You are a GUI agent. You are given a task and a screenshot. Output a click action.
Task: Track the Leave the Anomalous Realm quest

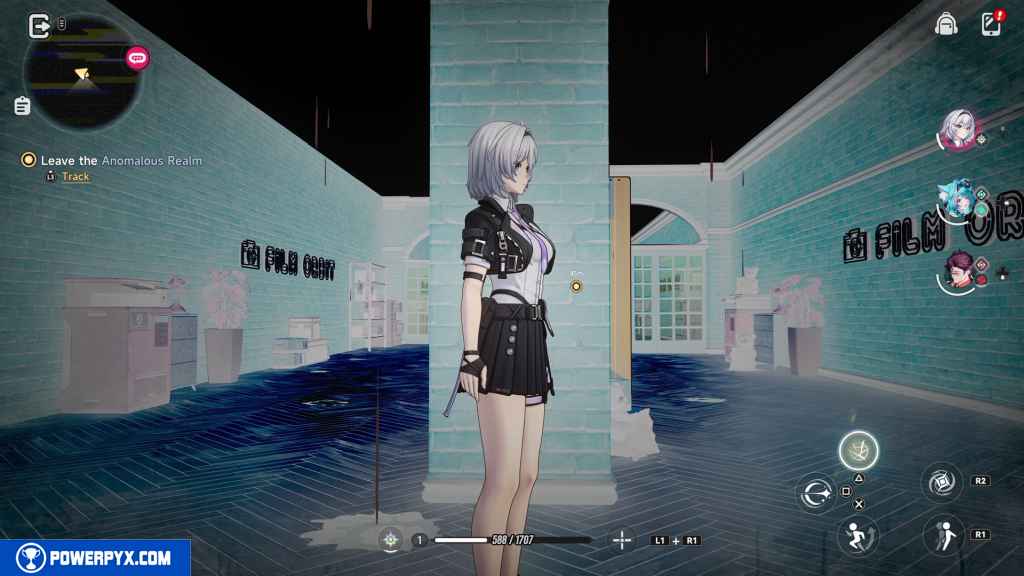tap(75, 177)
